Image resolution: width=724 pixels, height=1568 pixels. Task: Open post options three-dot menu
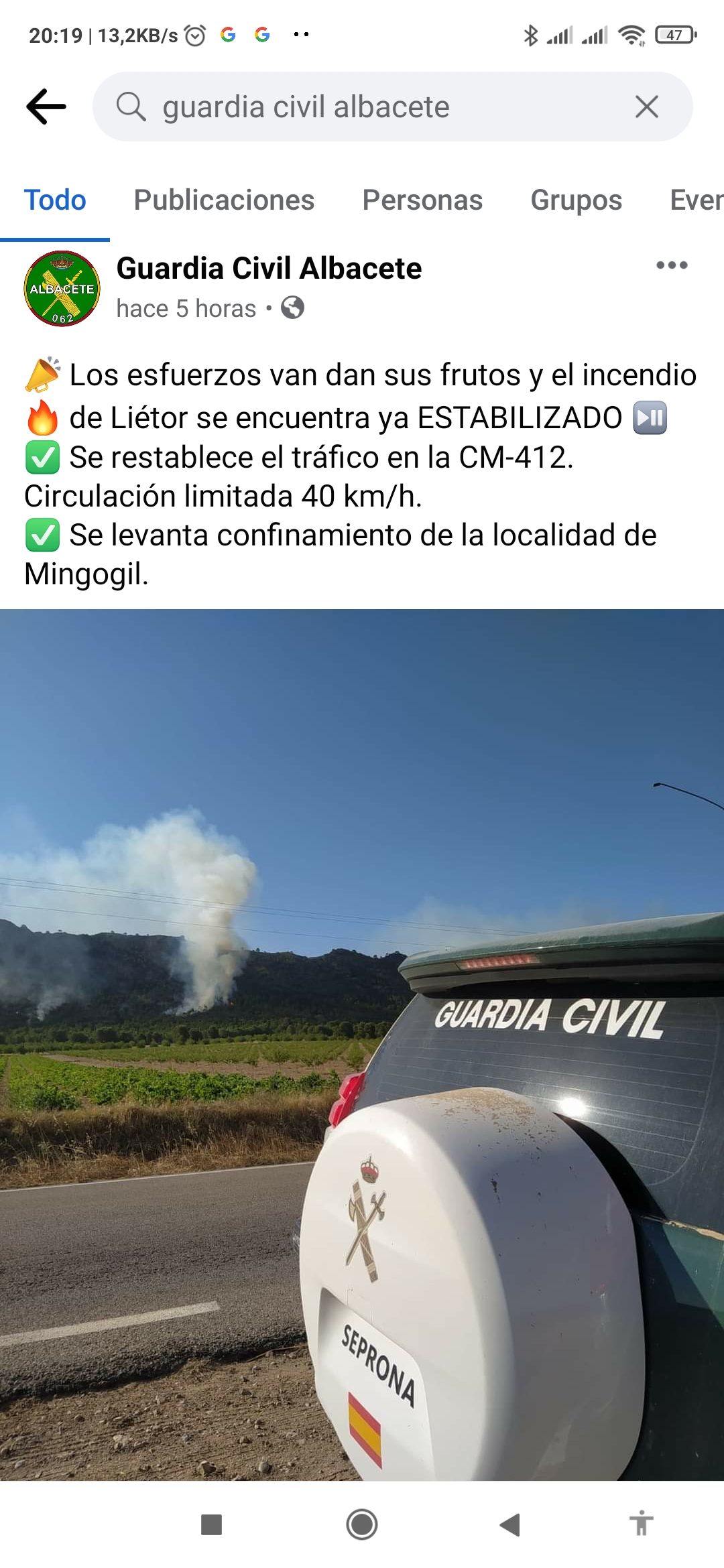click(x=672, y=265)
